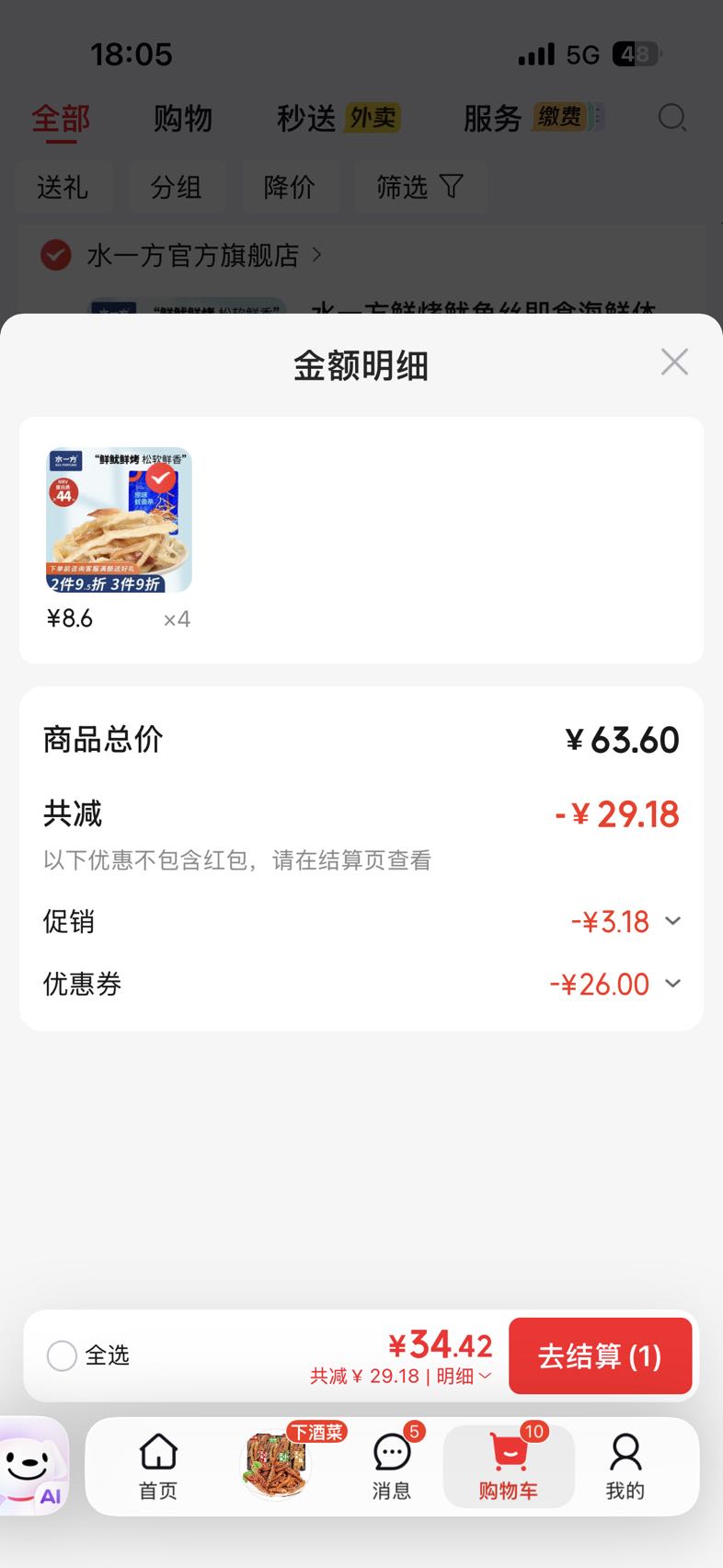This screenshot has width=723, height=1568.
Task: Open the 消息 messages tab
Action: (x=392, y=1467)
